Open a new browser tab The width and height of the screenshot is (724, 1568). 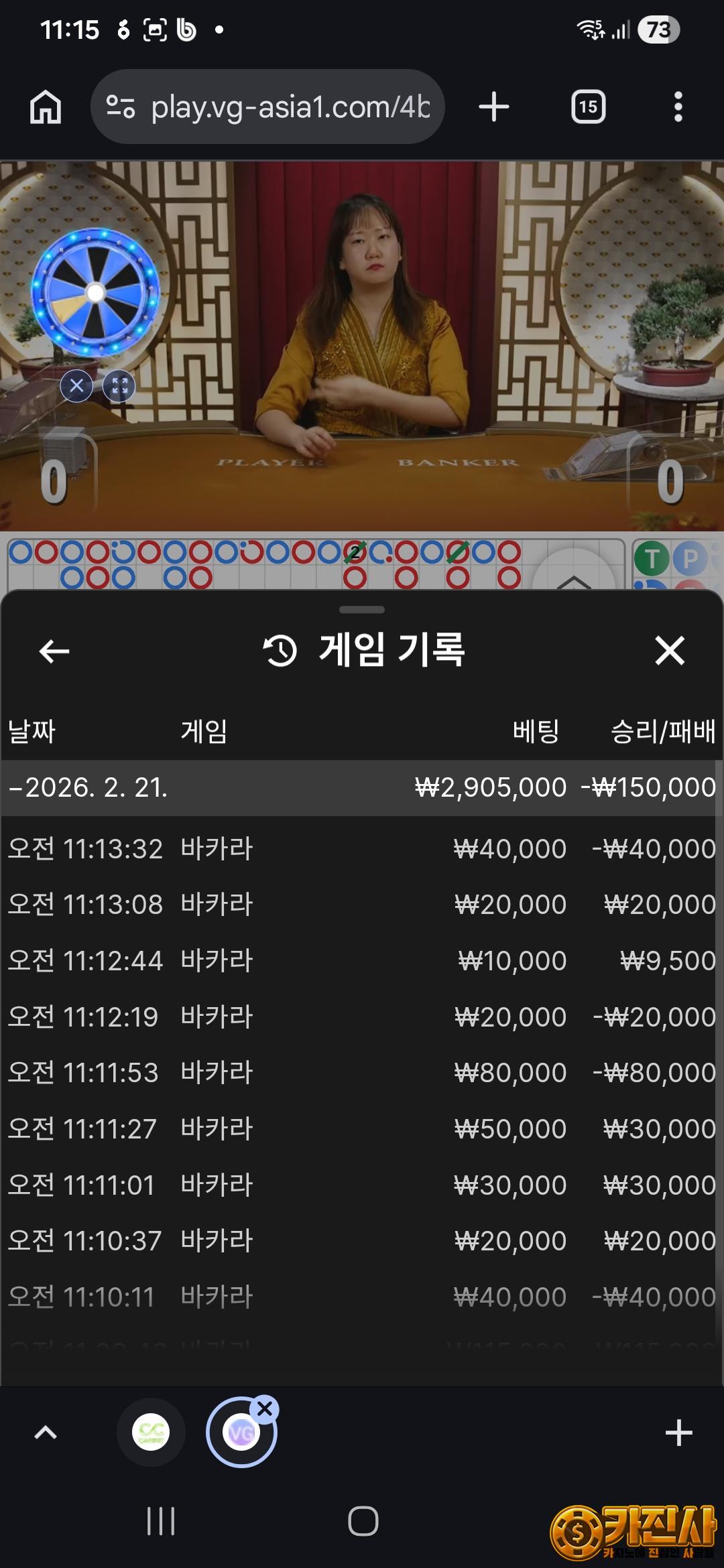pos(494,107)
